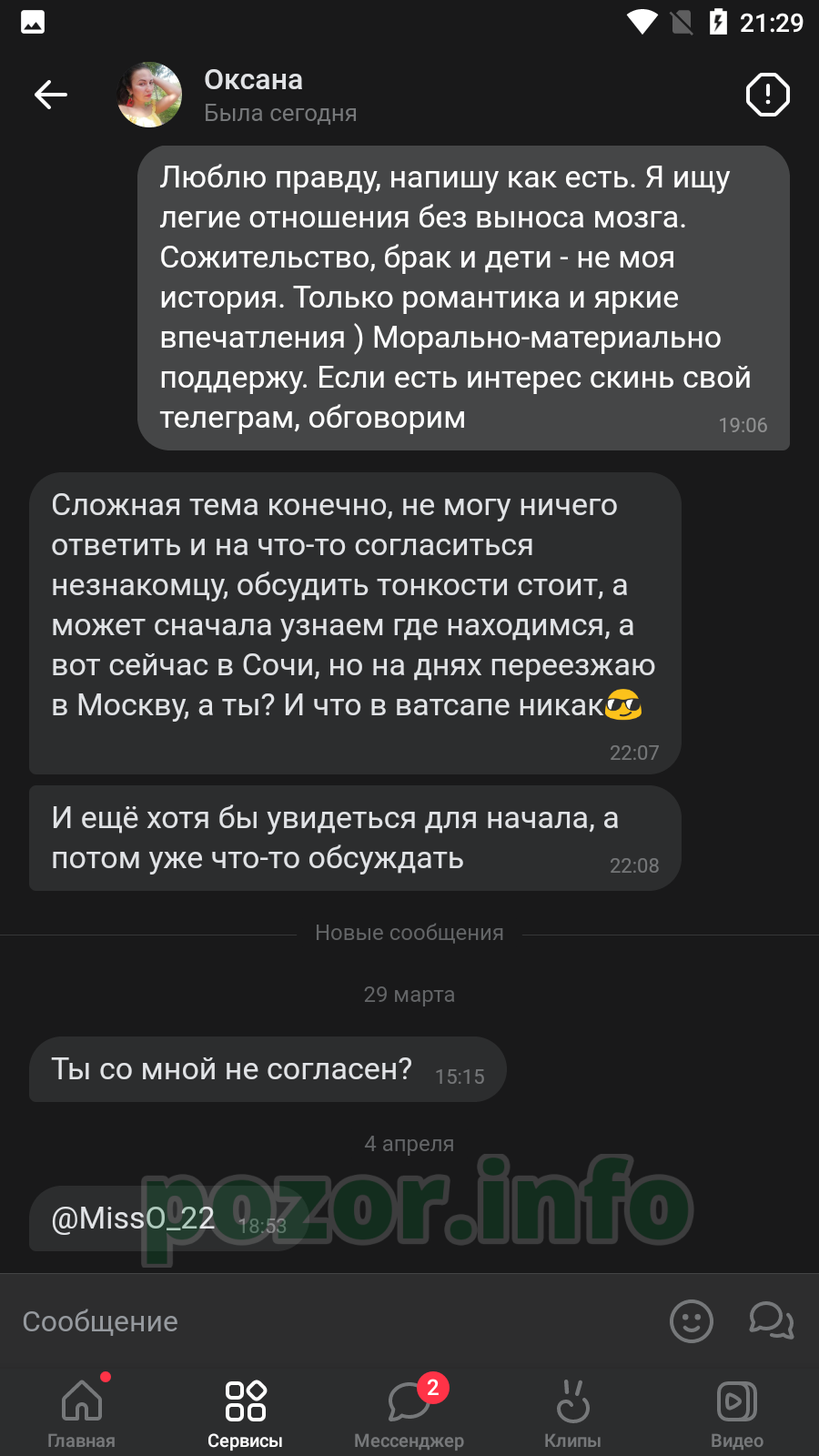Go back from Оксана's chat
The height and width of the screenshot is (1456, 819).
(x=51, y=95)
